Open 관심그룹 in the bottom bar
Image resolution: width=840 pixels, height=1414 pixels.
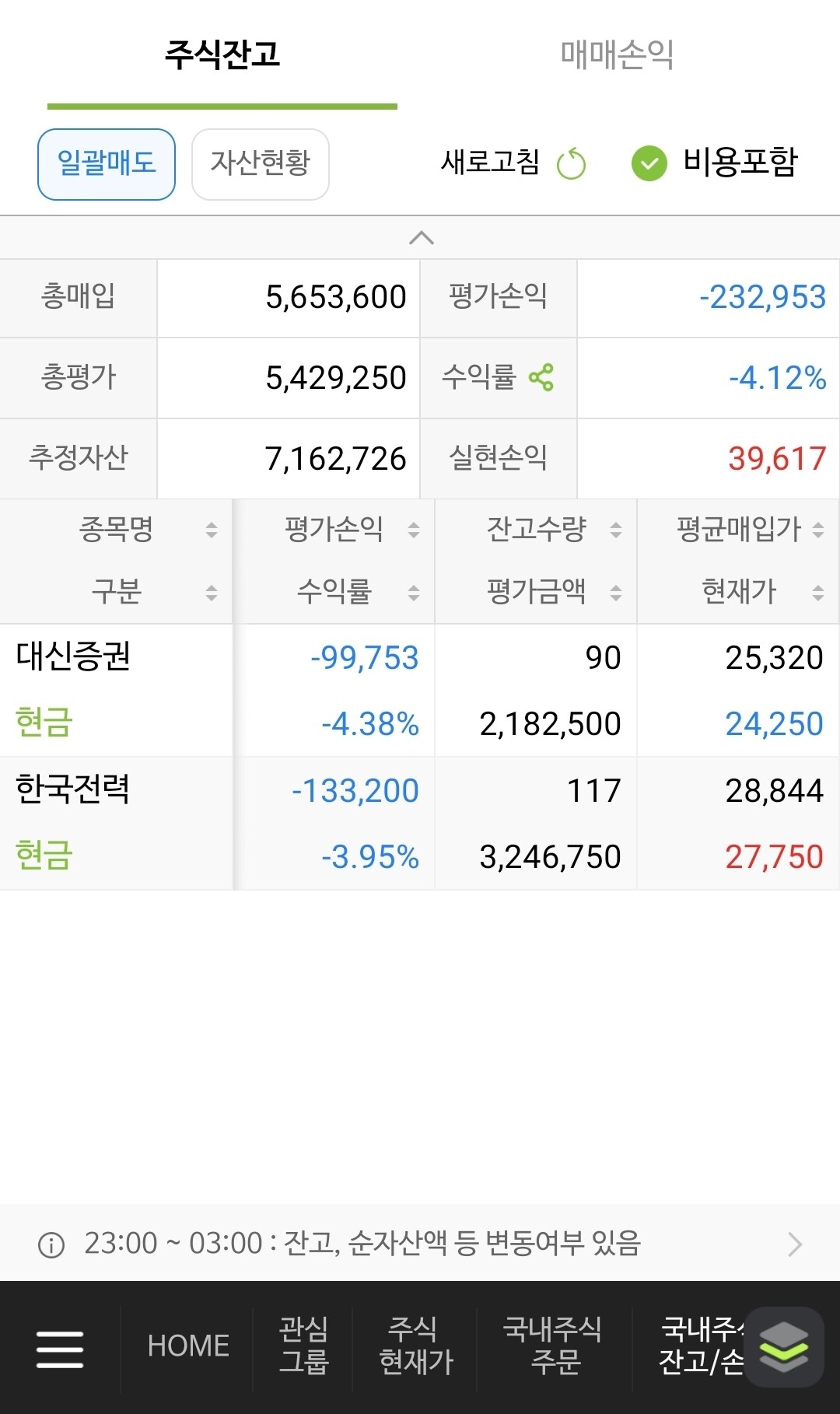coord(303,1346)
